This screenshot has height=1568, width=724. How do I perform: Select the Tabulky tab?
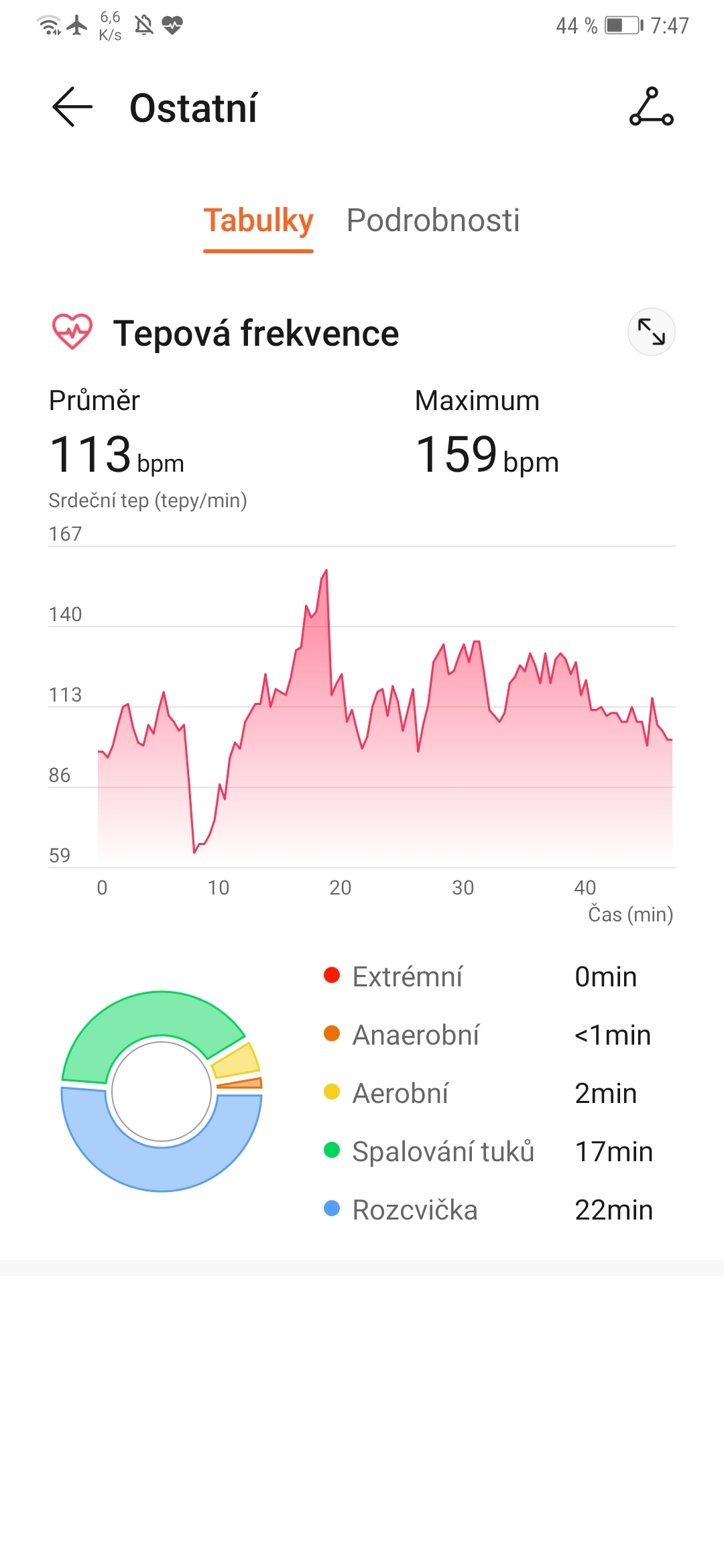(258, 222)
